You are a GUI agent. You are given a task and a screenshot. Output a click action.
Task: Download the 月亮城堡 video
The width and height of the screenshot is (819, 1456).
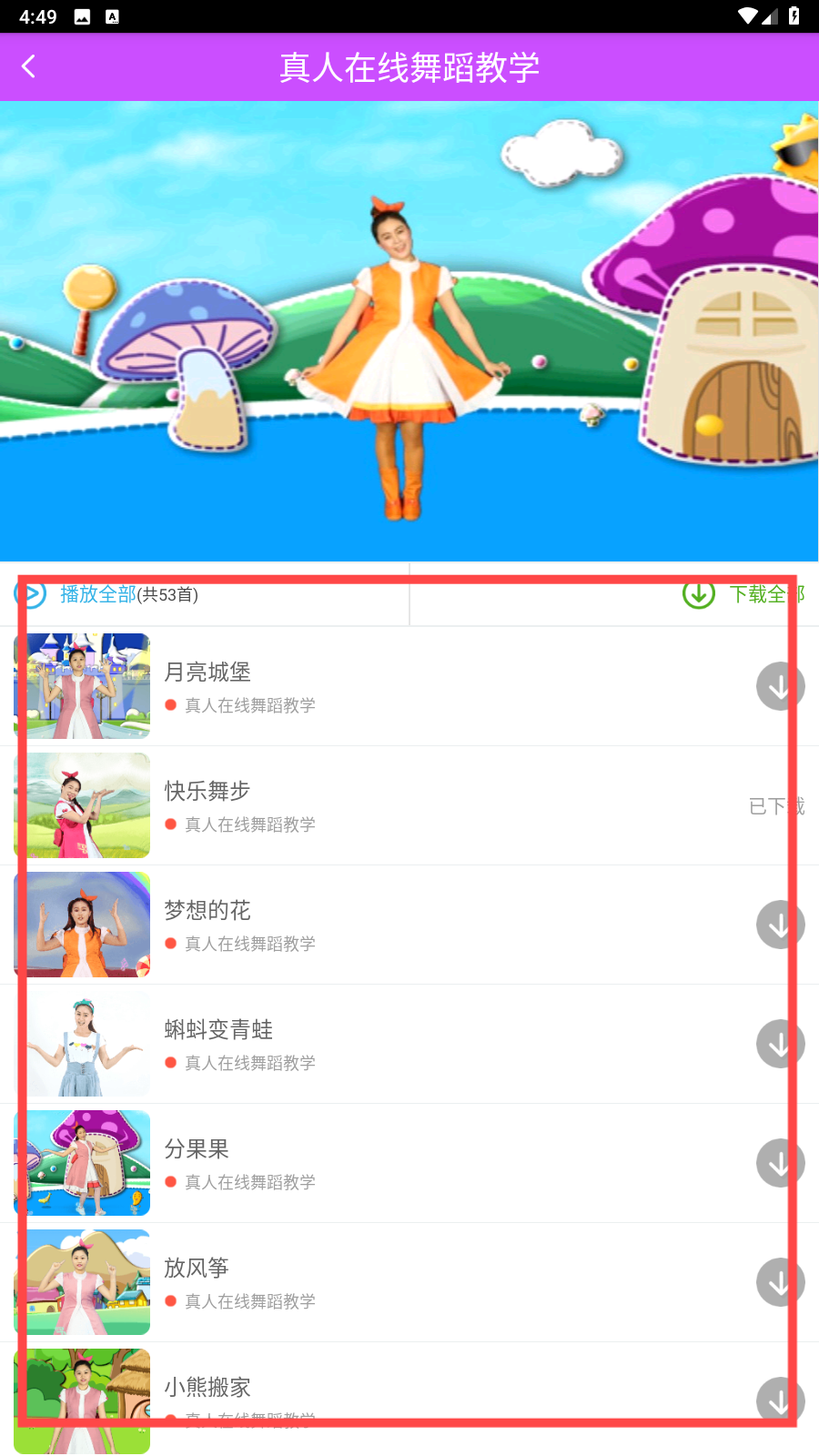point(780,686)
